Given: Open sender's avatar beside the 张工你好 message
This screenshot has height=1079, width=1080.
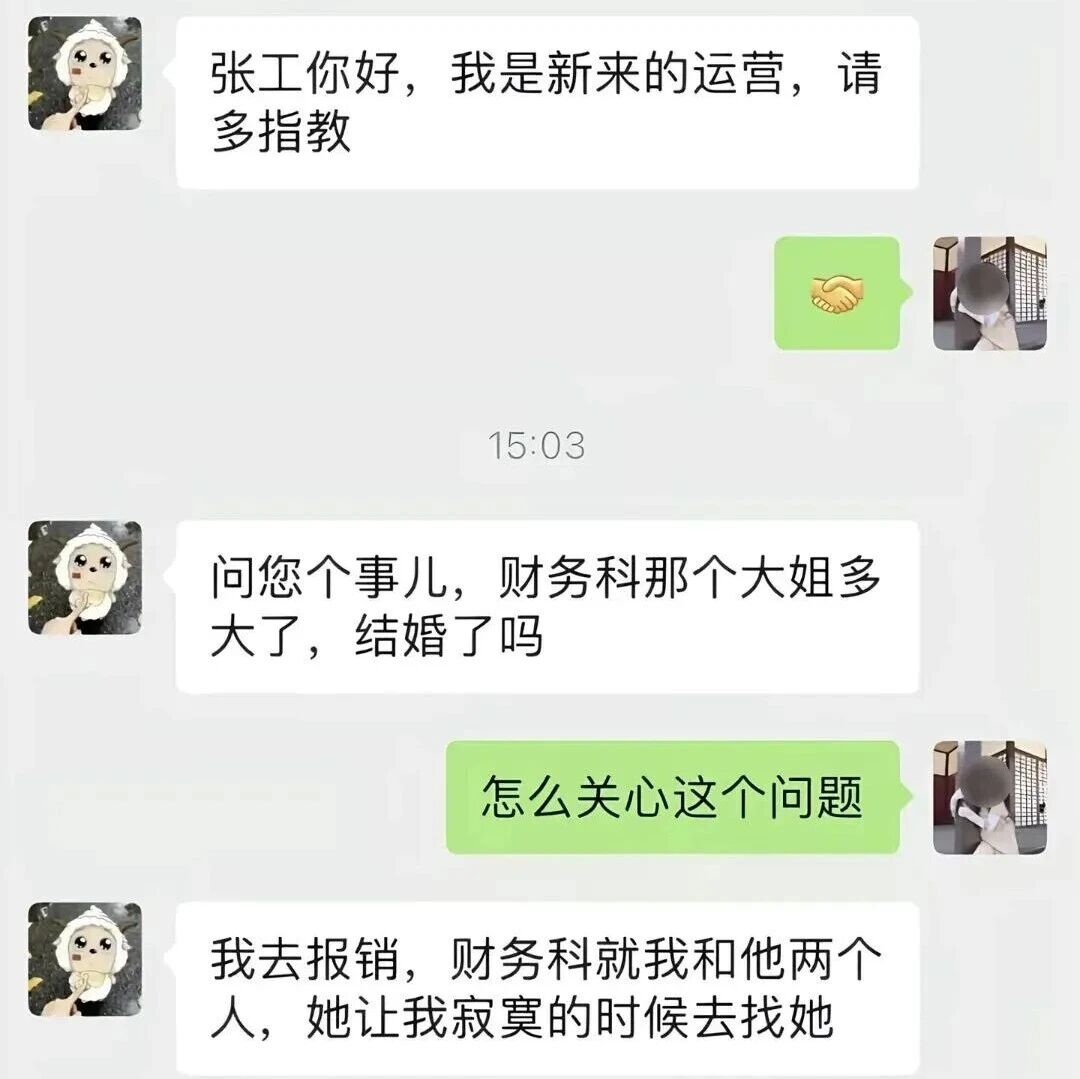Looking at the screenshot, I should 85,74.
